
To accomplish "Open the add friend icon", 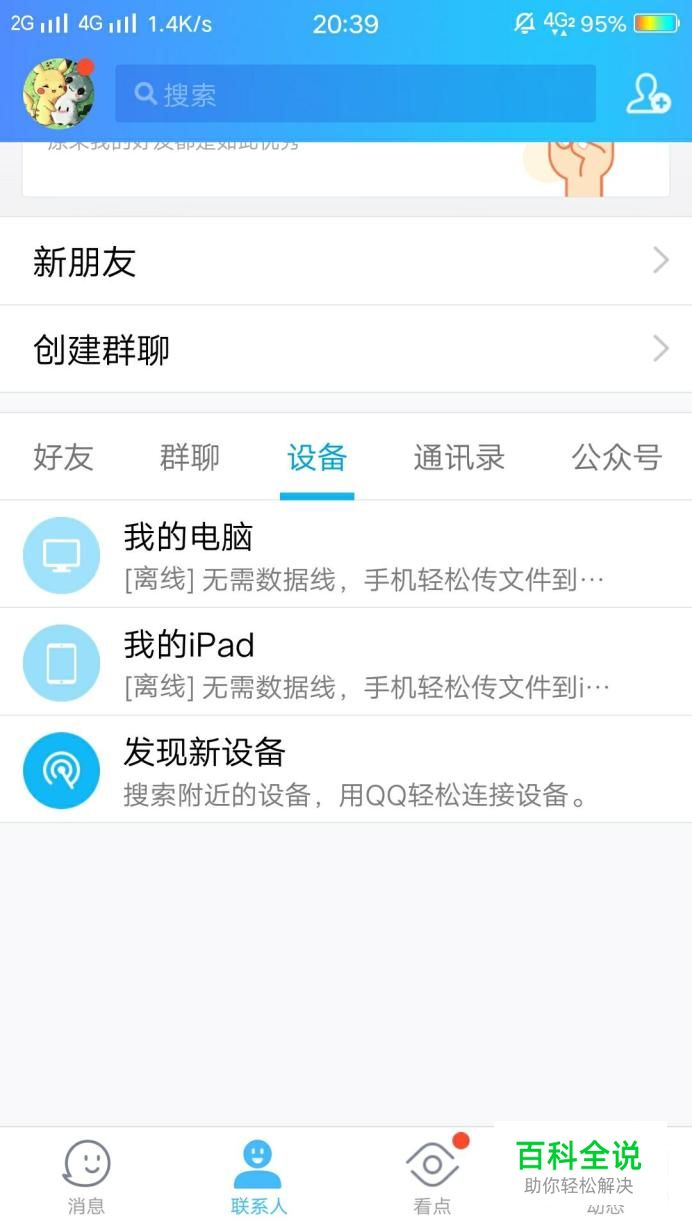I will 647,94.
